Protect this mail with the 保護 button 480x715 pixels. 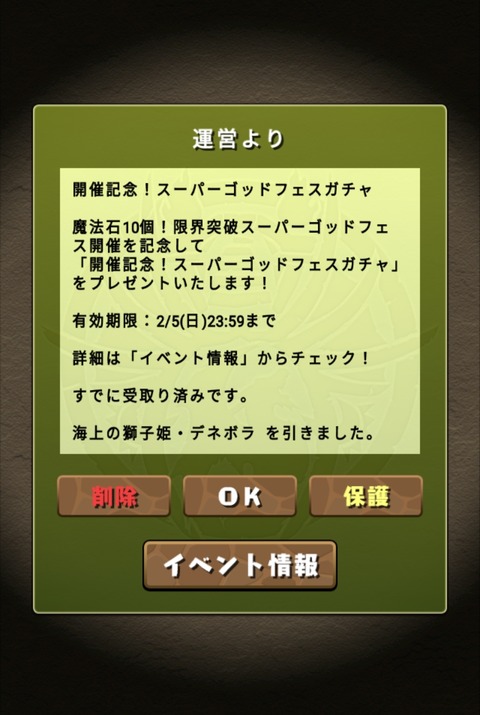pos(366,496)
